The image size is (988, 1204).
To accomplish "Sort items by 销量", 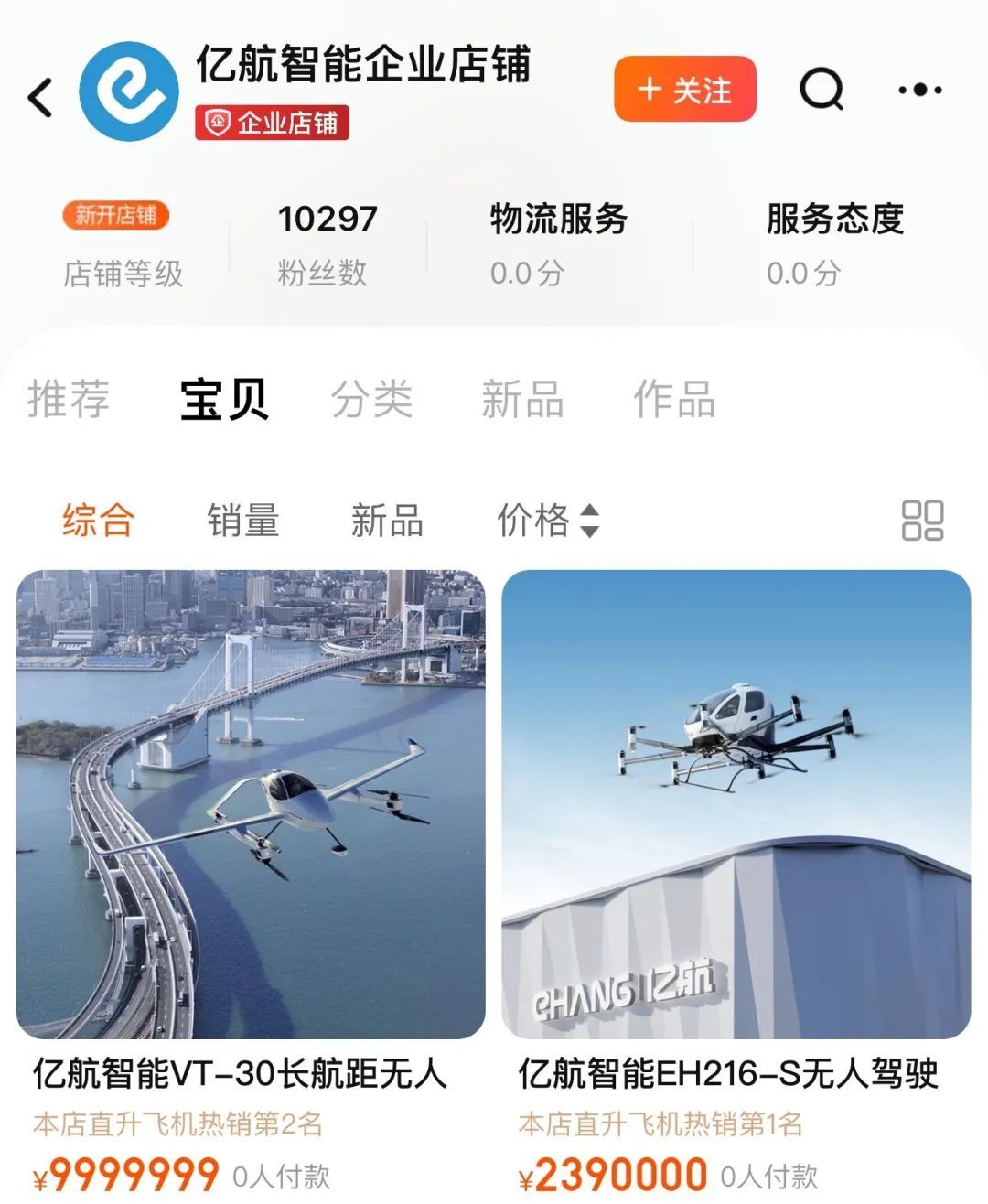I will pos(242,521).
